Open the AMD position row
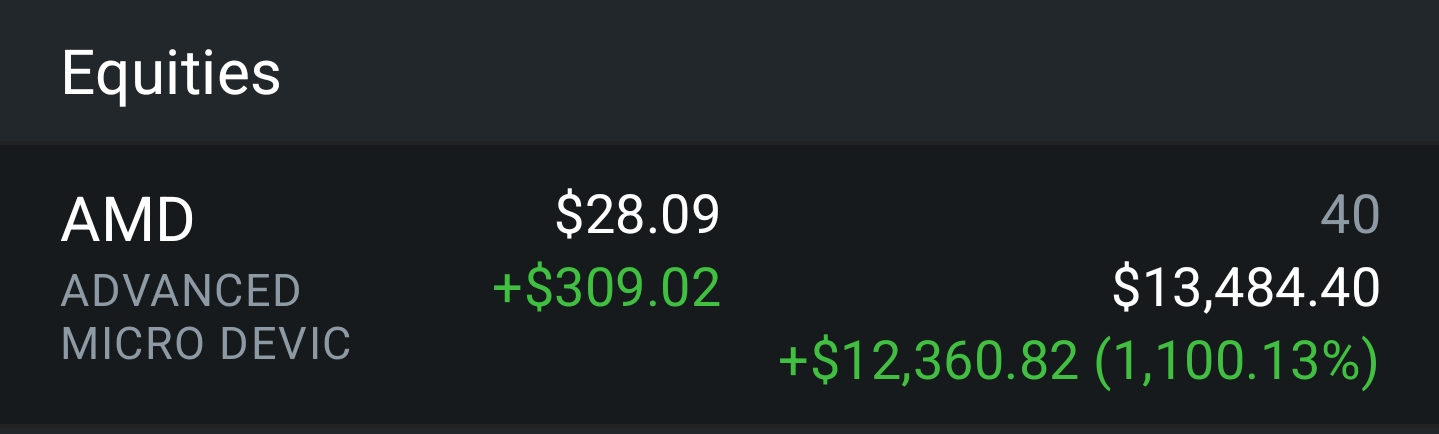This screenshot has width=1439, height=434. (719, 285)
